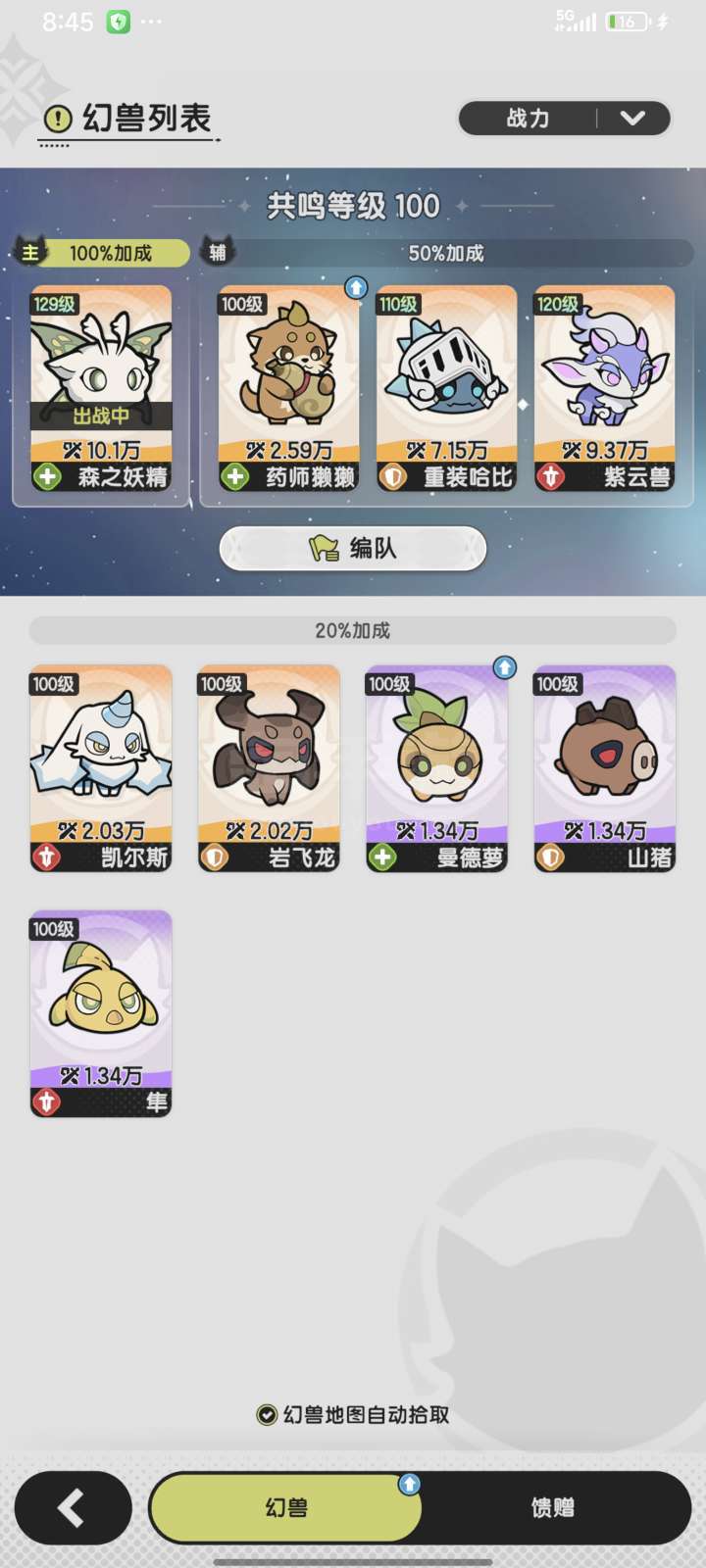
Task: Open the 隼 beast card
Action: click(x=101, y=1014)
